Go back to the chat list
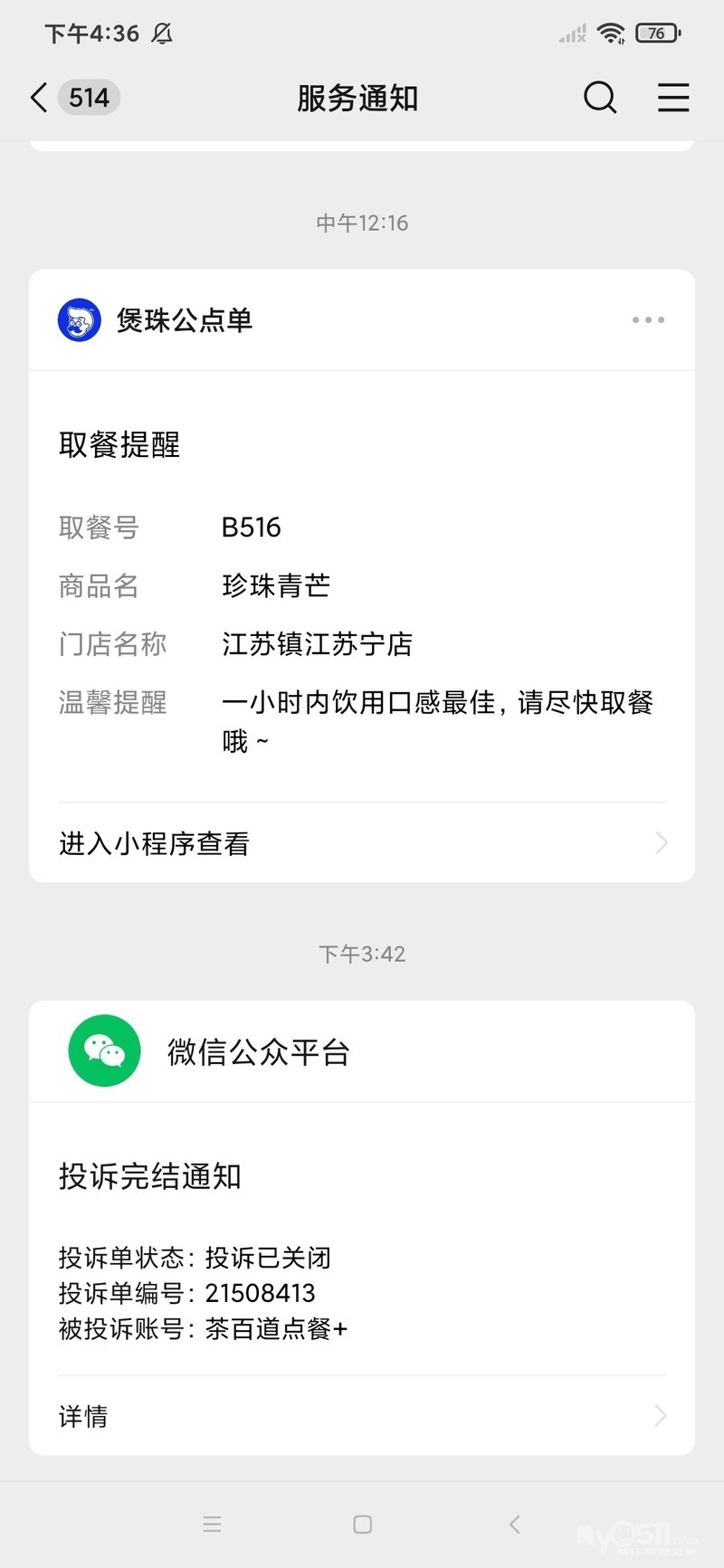 [40, 98]
